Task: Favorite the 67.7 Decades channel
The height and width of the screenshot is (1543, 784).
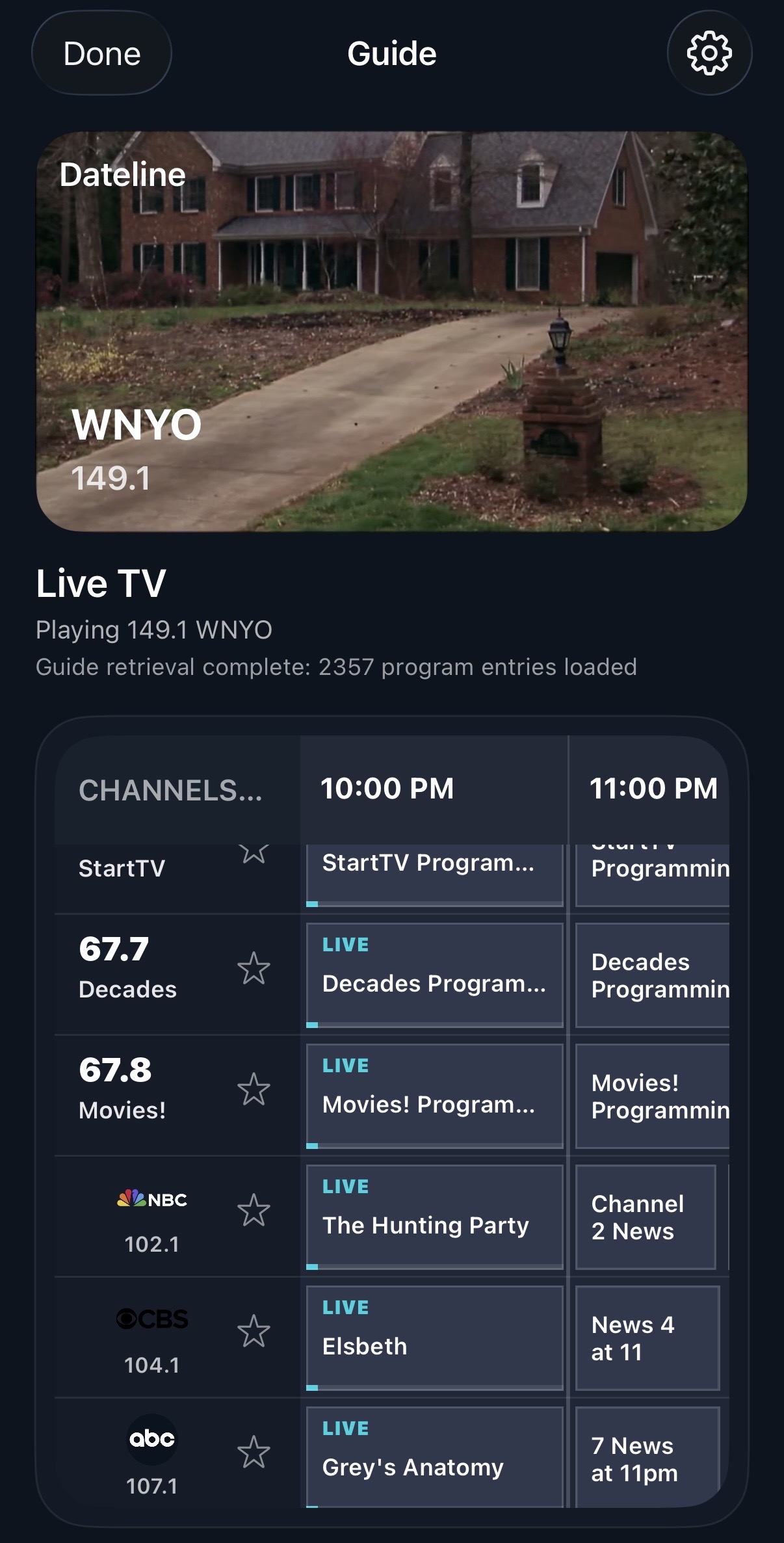Action: [254, 969]
